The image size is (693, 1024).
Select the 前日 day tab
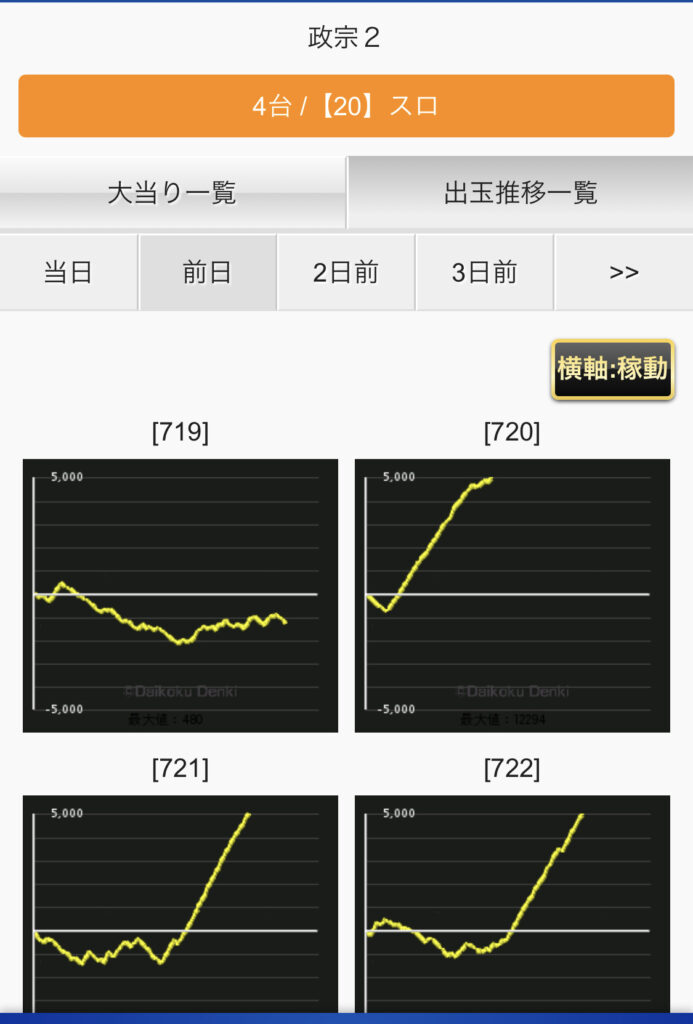pos(207,273)
